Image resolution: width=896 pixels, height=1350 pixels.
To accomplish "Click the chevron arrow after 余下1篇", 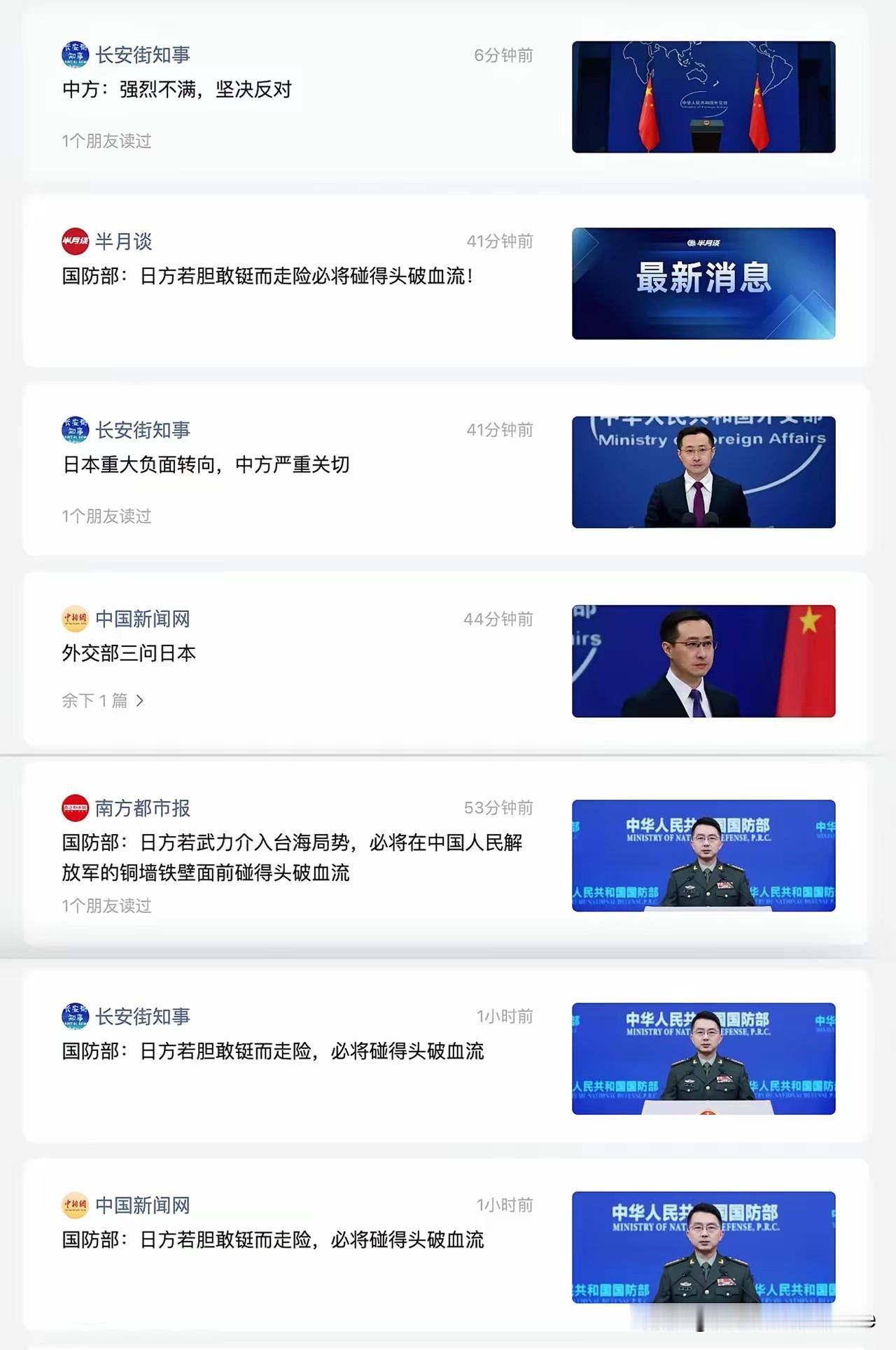I will point(140,700).
